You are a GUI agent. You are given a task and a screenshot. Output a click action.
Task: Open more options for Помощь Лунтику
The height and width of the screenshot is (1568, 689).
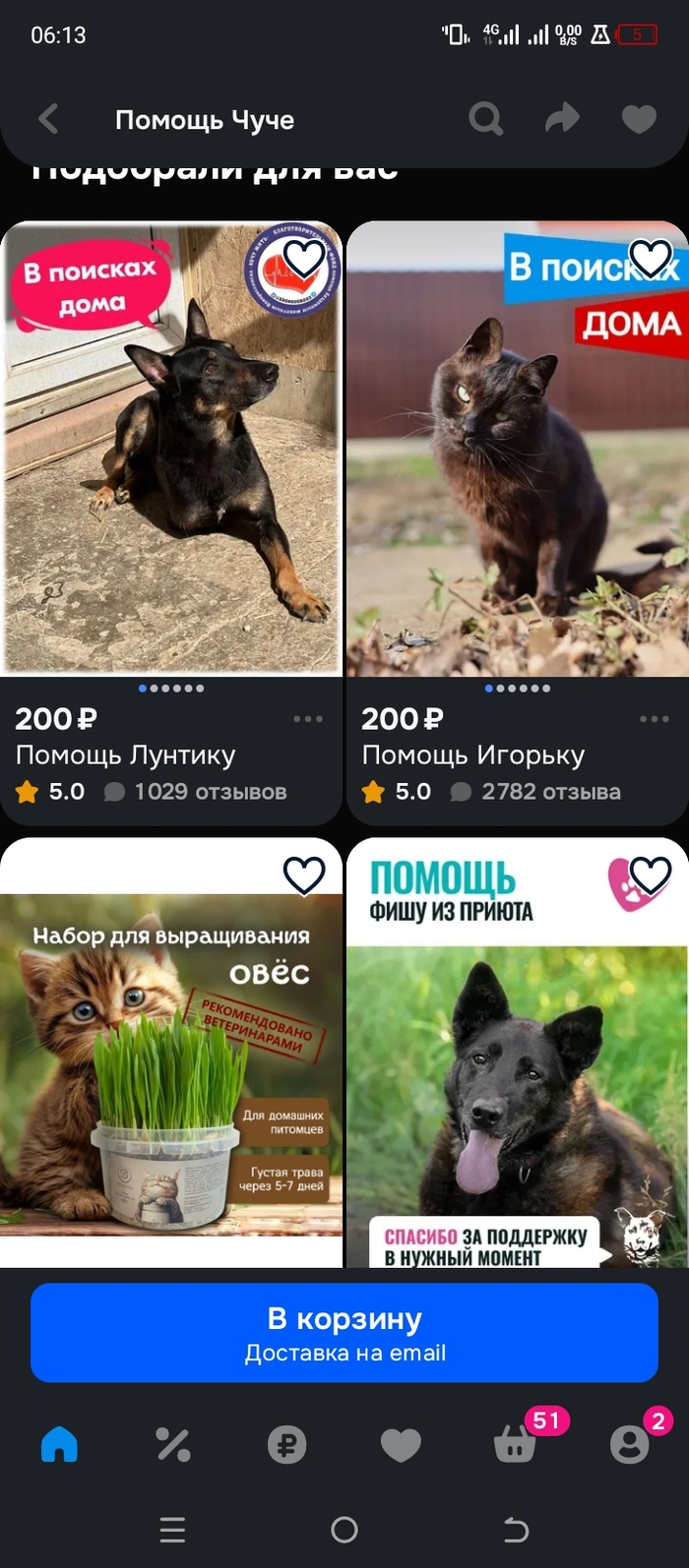308,719
